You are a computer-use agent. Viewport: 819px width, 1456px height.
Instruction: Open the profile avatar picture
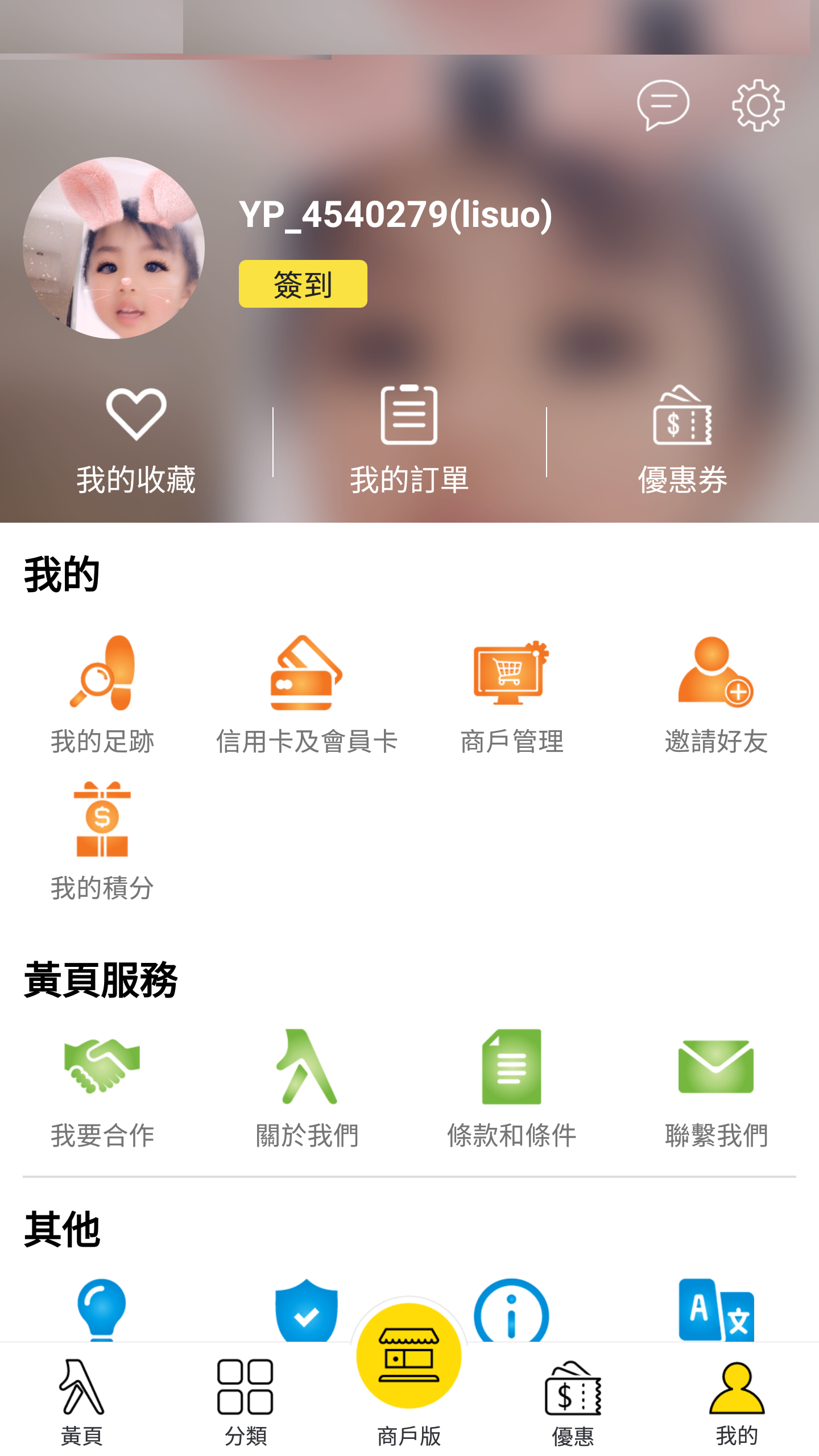(x=114, y=248)
